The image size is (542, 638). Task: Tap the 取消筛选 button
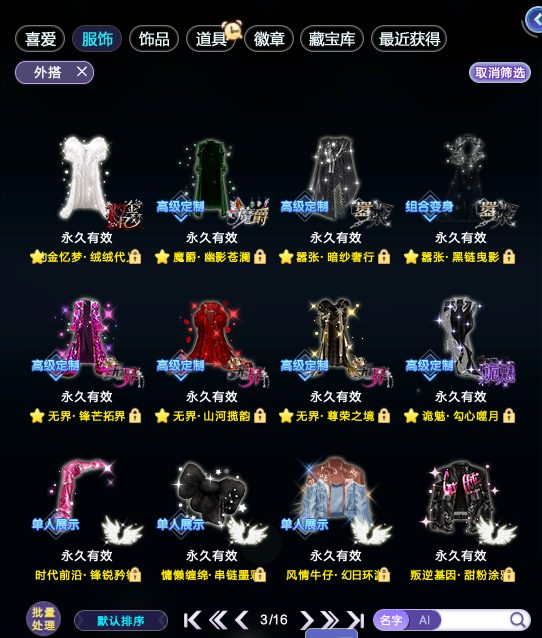point(500,73)
